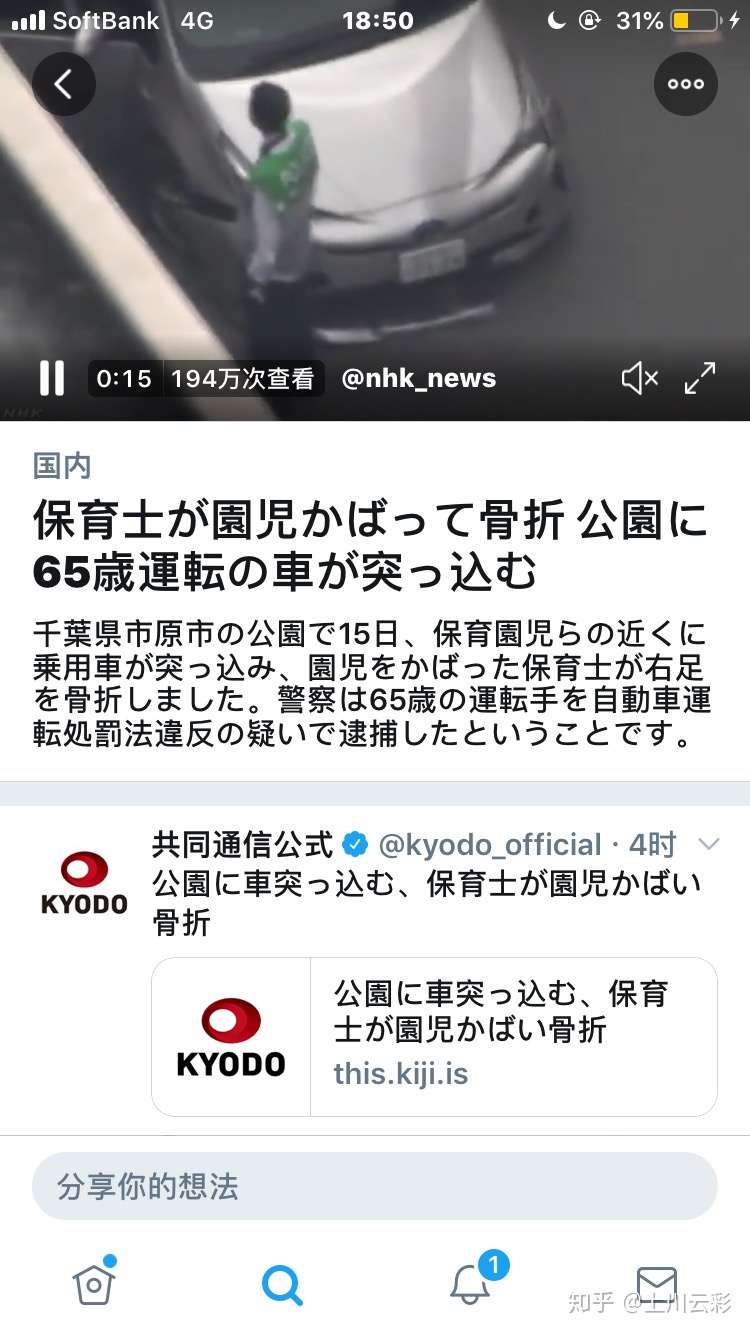Screen dimensions: 750x1334
Task: Open the KYODO profile avatar
Action: click(84, 882)
